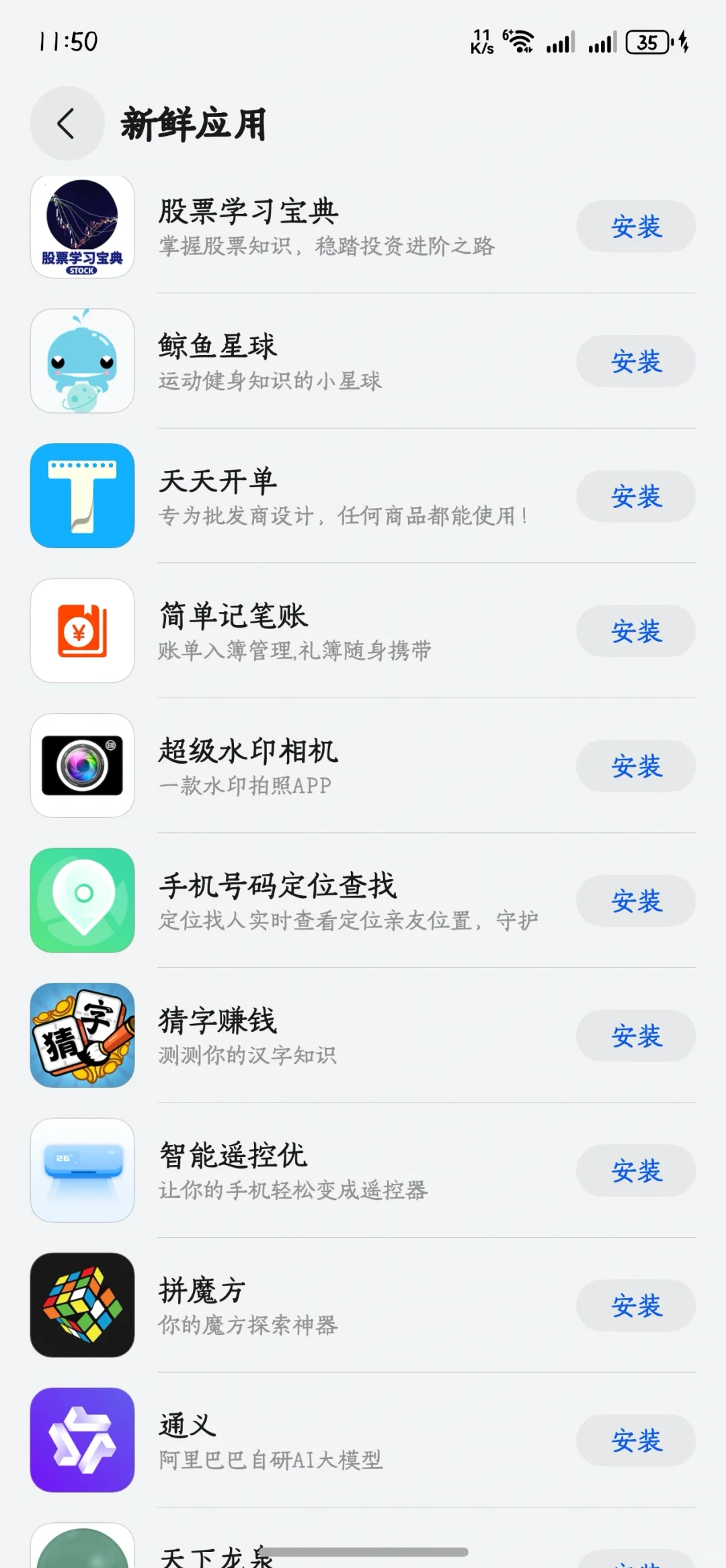Install 天天开单 app

pos(635,496)
